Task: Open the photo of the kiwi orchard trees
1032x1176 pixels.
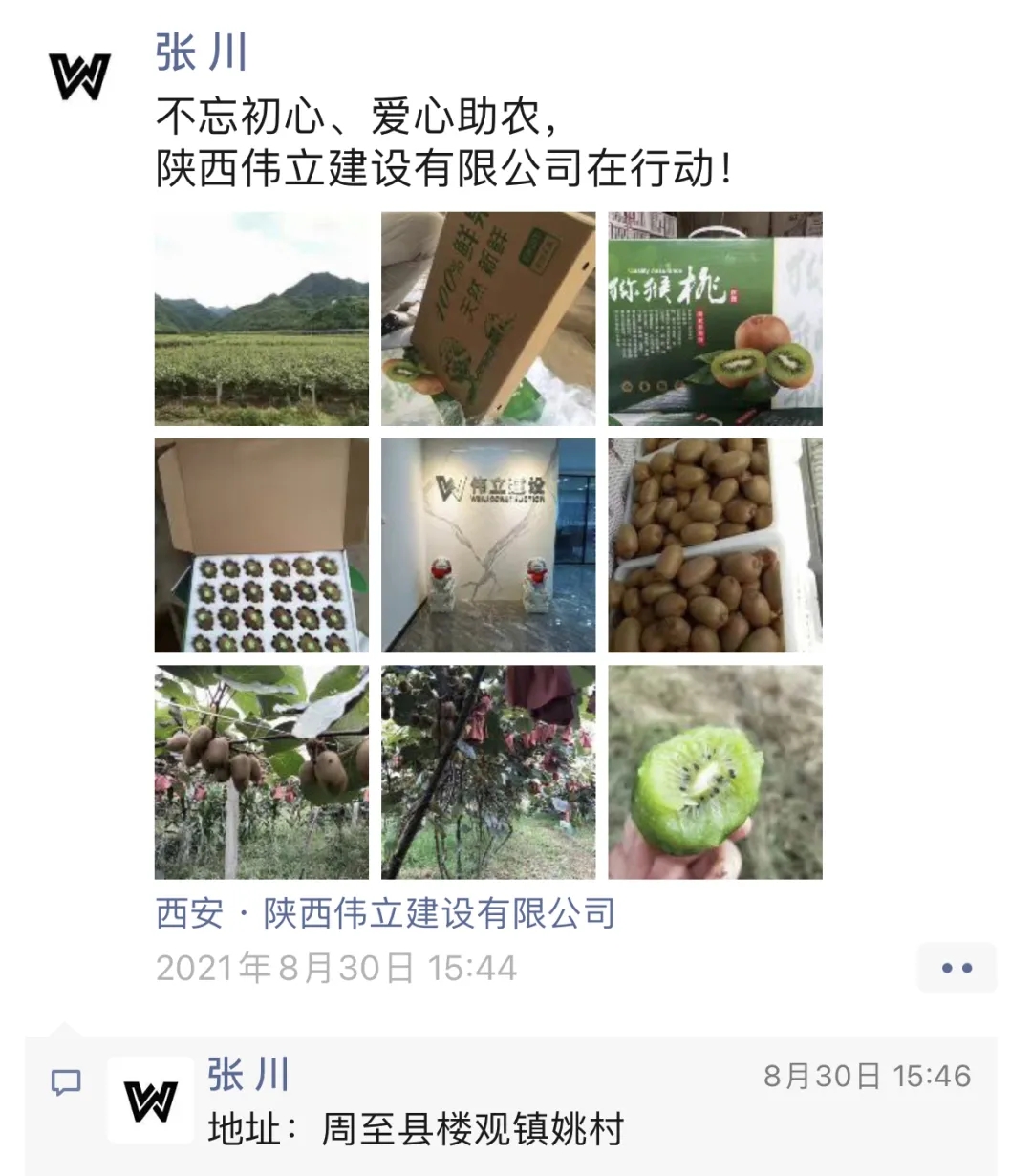Action: (488, 772)
